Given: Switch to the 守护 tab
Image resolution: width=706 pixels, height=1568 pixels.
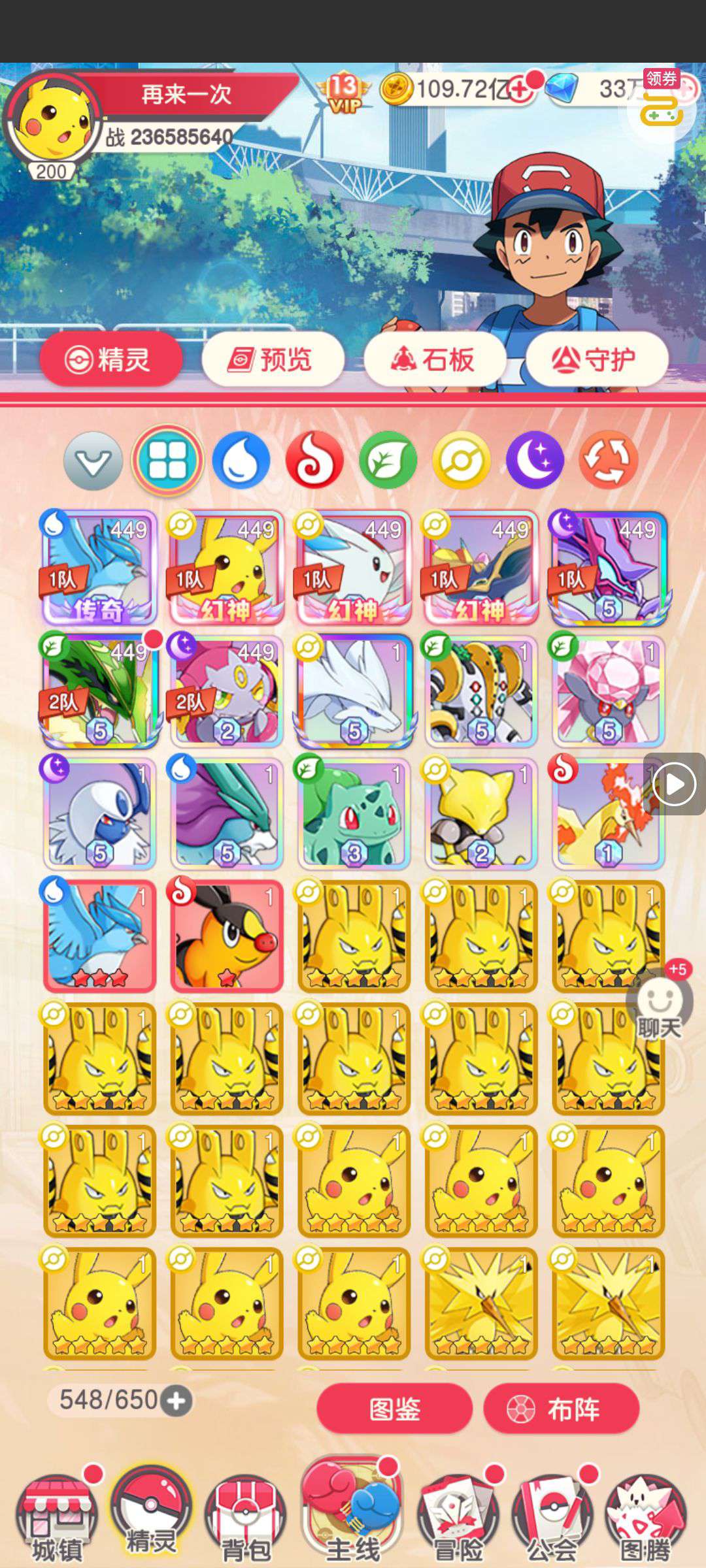Looking at the screenshot, I should click(596, 359).
